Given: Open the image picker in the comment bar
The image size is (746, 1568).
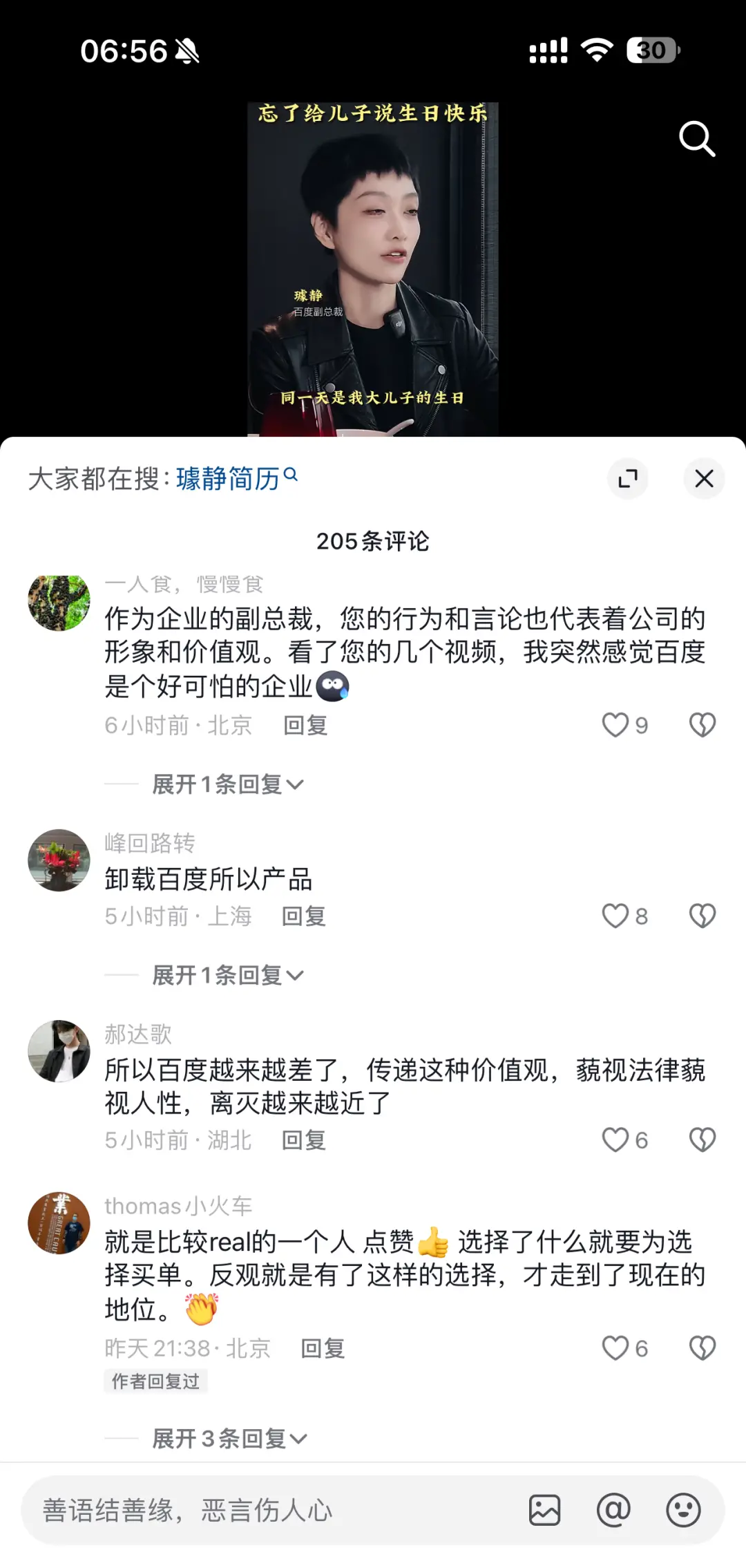Looking at the screenshot, I should pos(546,1511).
